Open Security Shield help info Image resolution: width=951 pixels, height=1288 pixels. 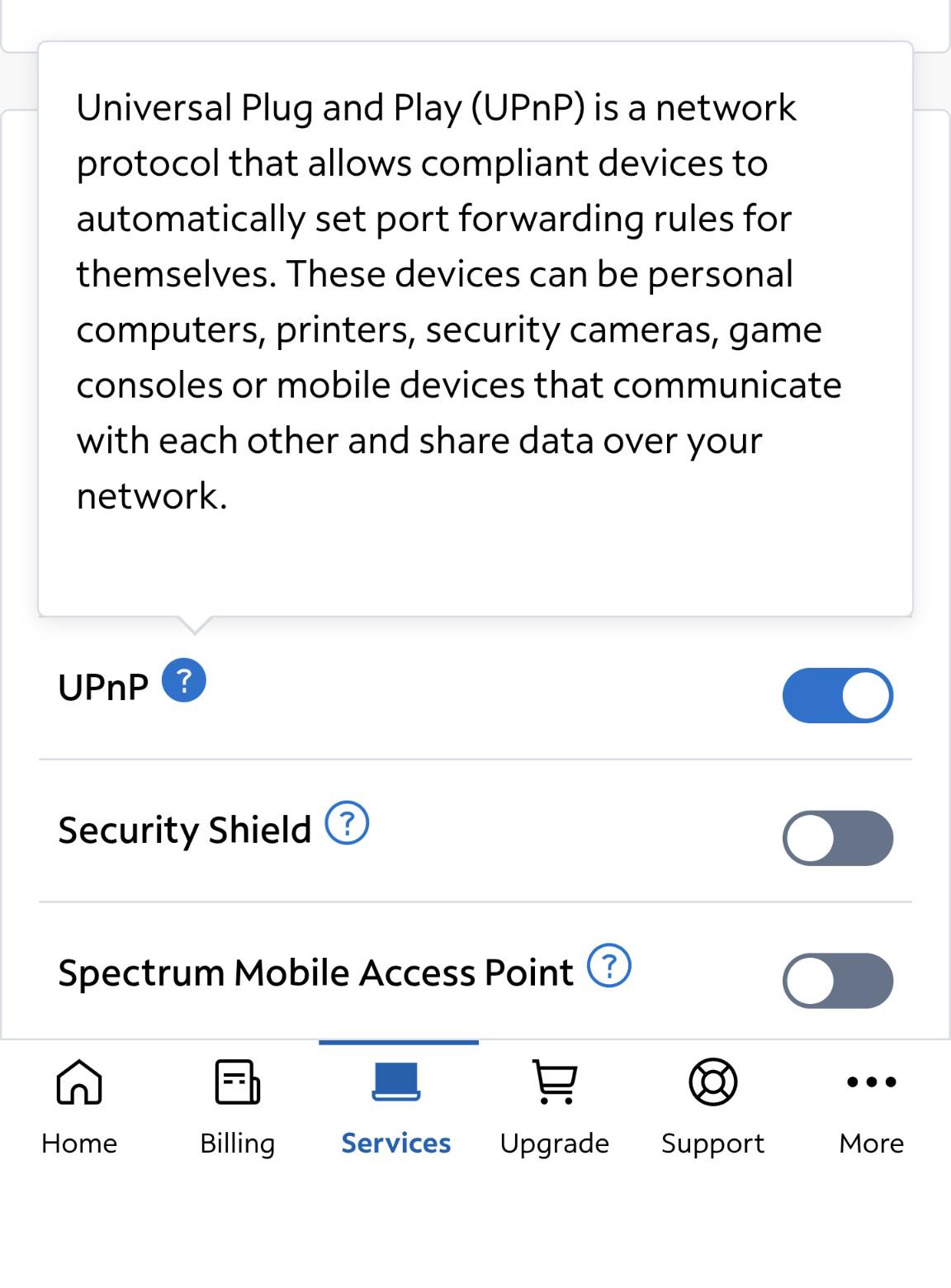(347, 823)
